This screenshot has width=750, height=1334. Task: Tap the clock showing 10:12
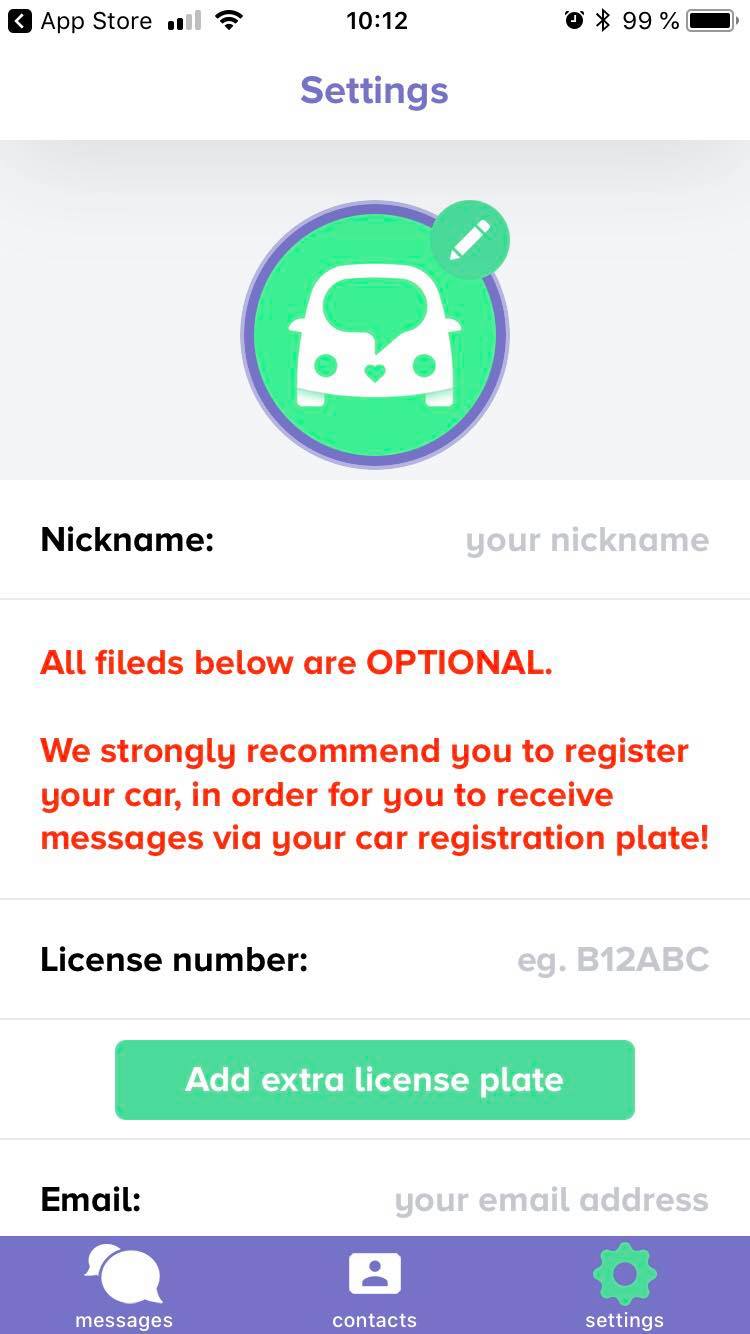(376, 20)
